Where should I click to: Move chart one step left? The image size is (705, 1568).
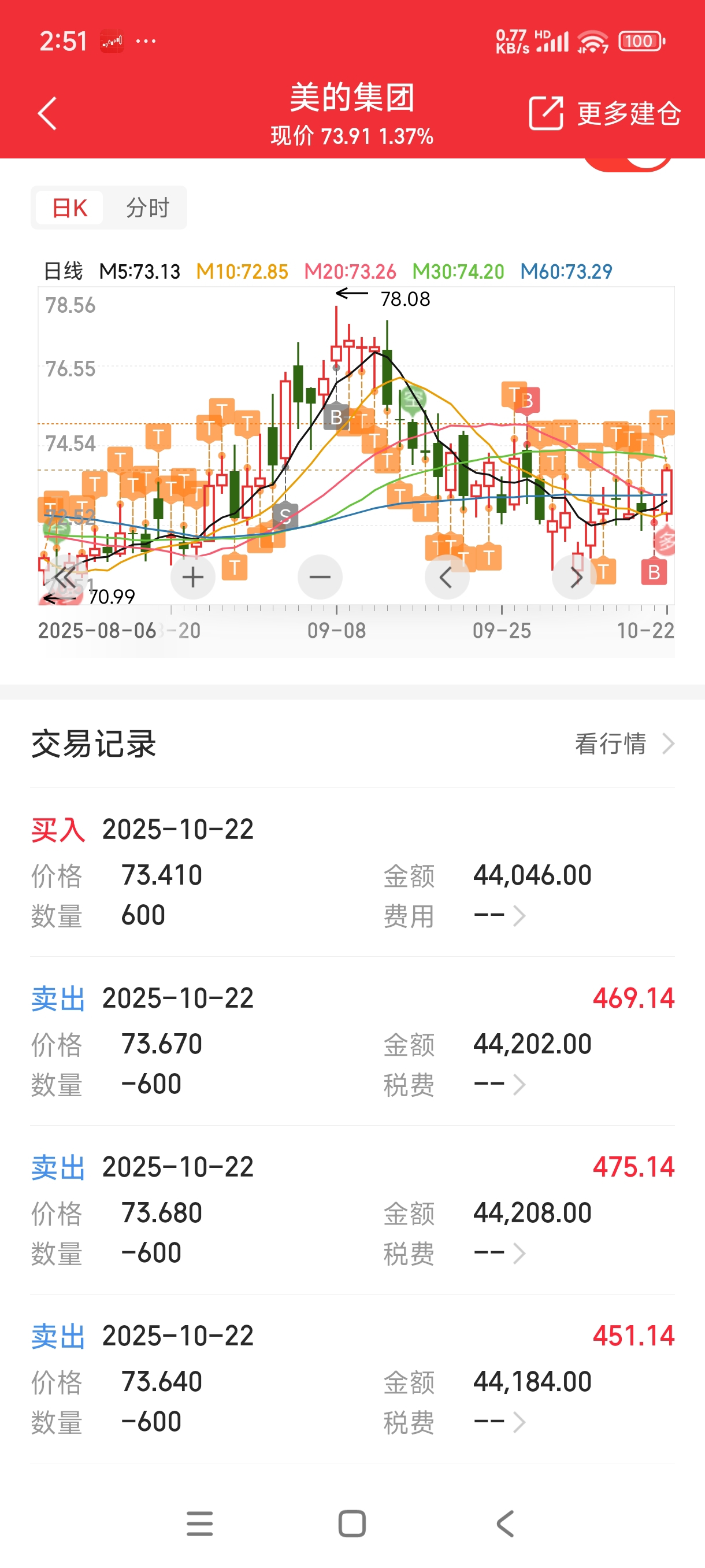[x=447, y=577]
